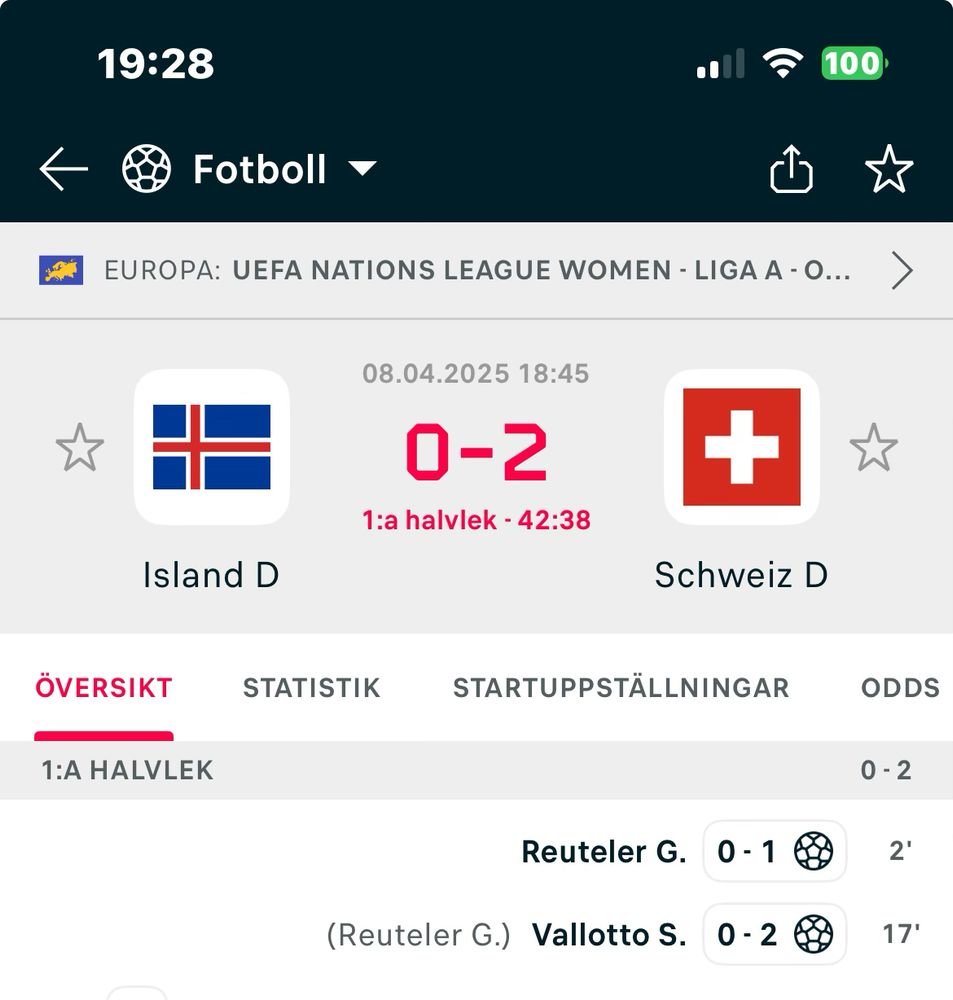This screenshot has width=953, height=1000.
Task: Switch to the Statistik tab
Action: coord(311,688)
